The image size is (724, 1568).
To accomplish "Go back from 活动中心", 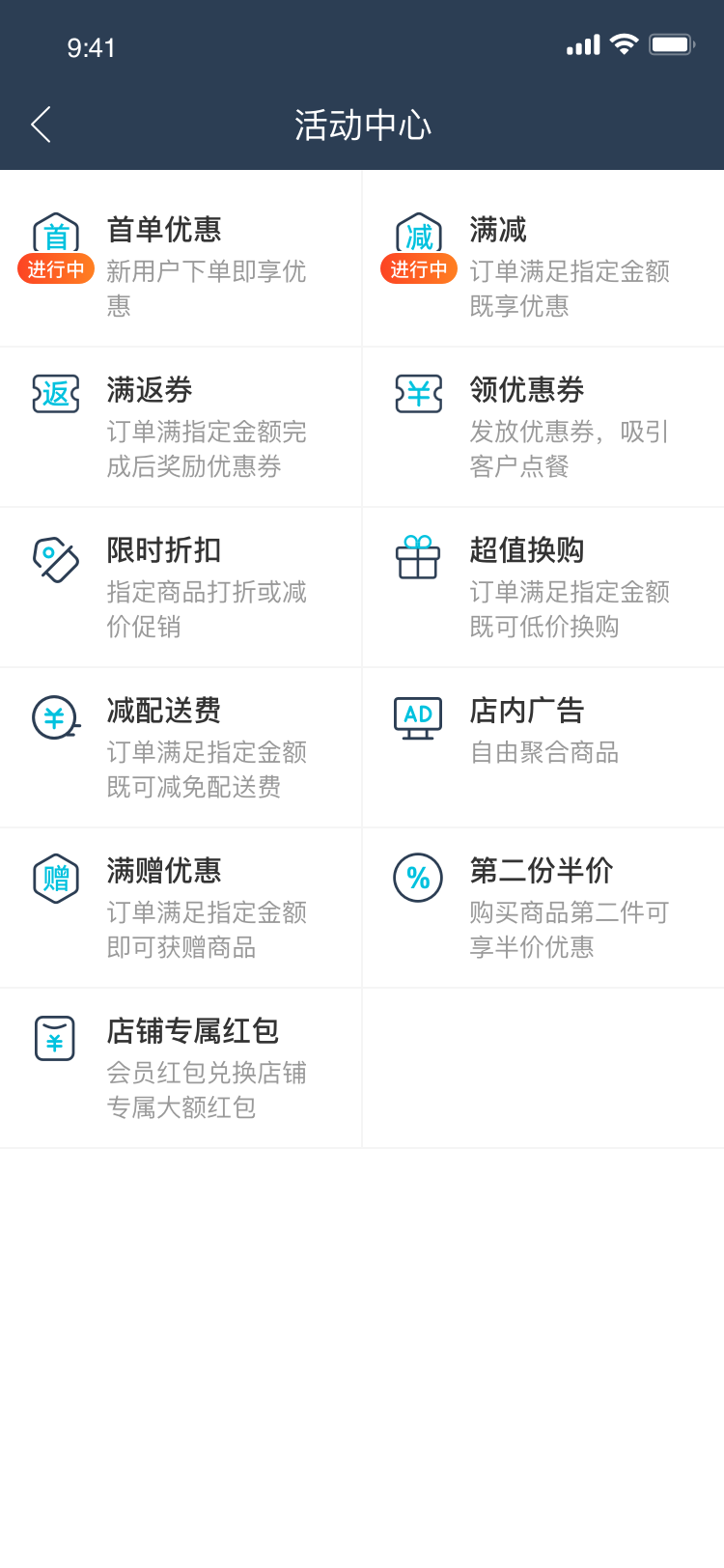I will pos(41,125).
